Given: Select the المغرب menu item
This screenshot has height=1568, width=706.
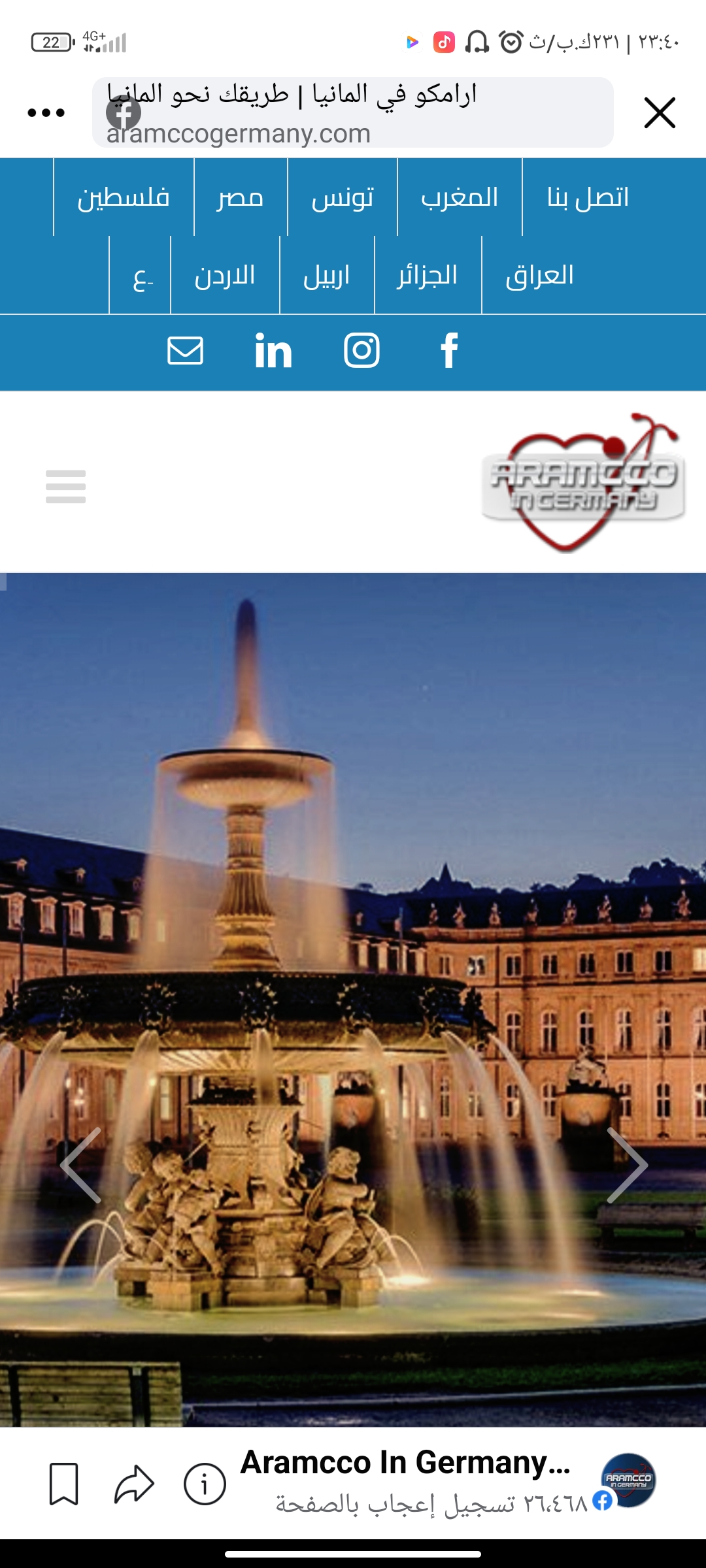Looking at the screenshot, I should [460, 197].
